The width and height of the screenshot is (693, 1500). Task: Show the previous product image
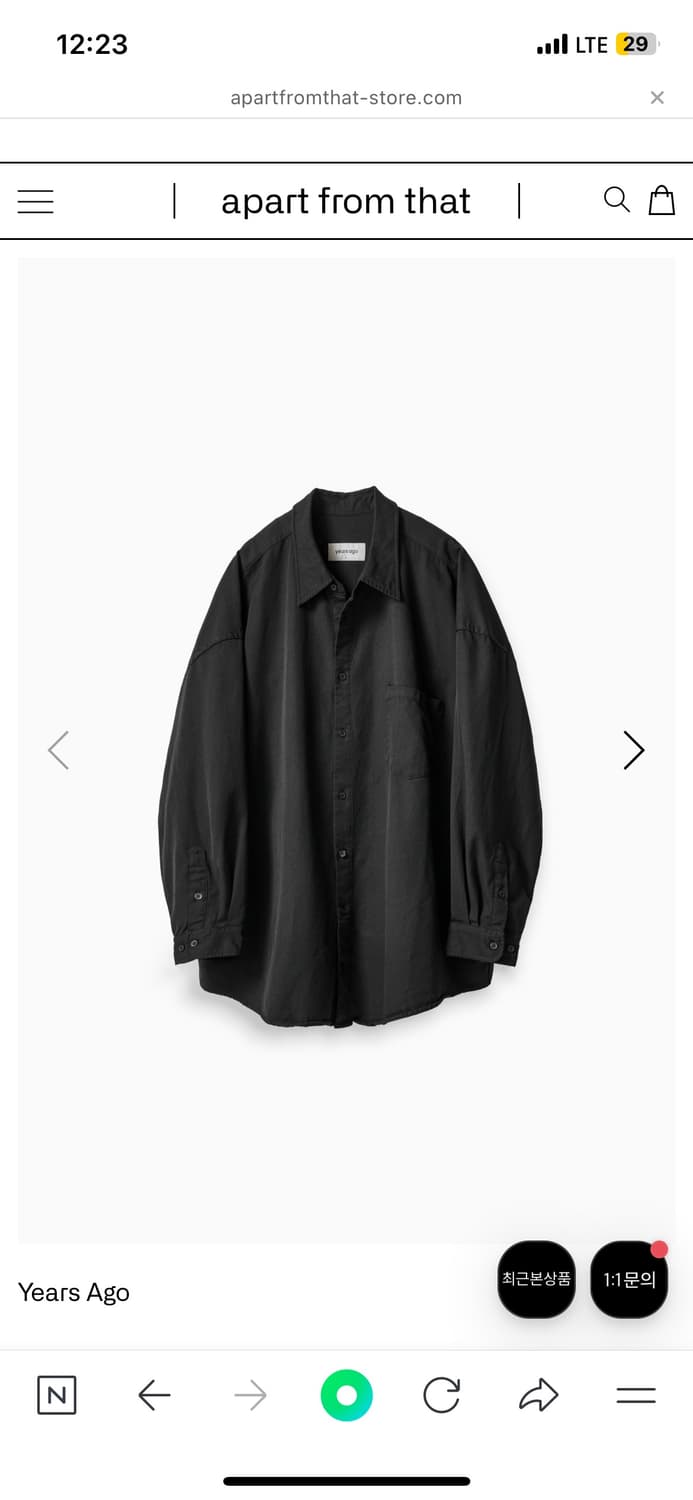[59, 750]
